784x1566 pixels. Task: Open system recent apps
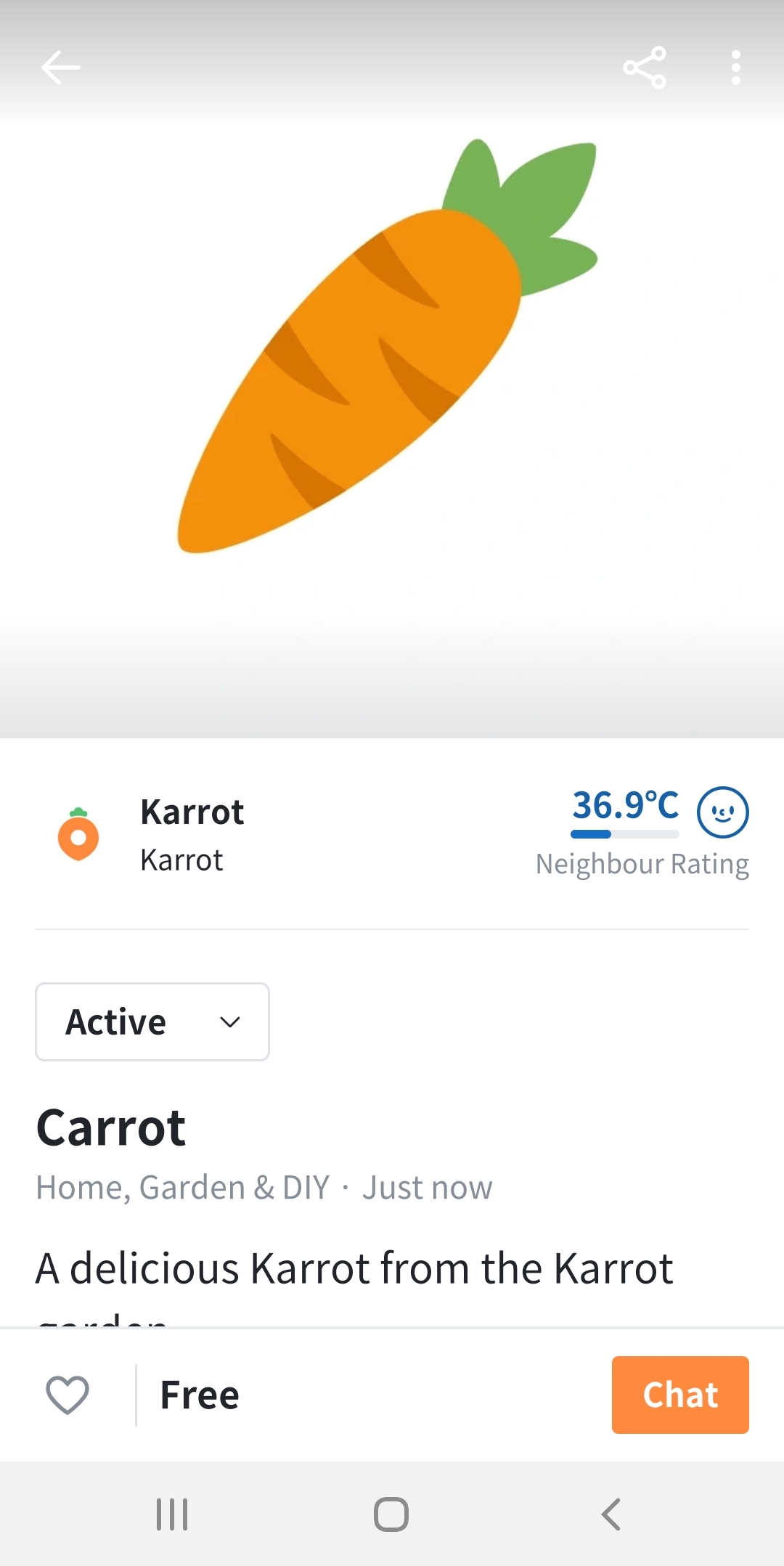(x=172, y=1514)
